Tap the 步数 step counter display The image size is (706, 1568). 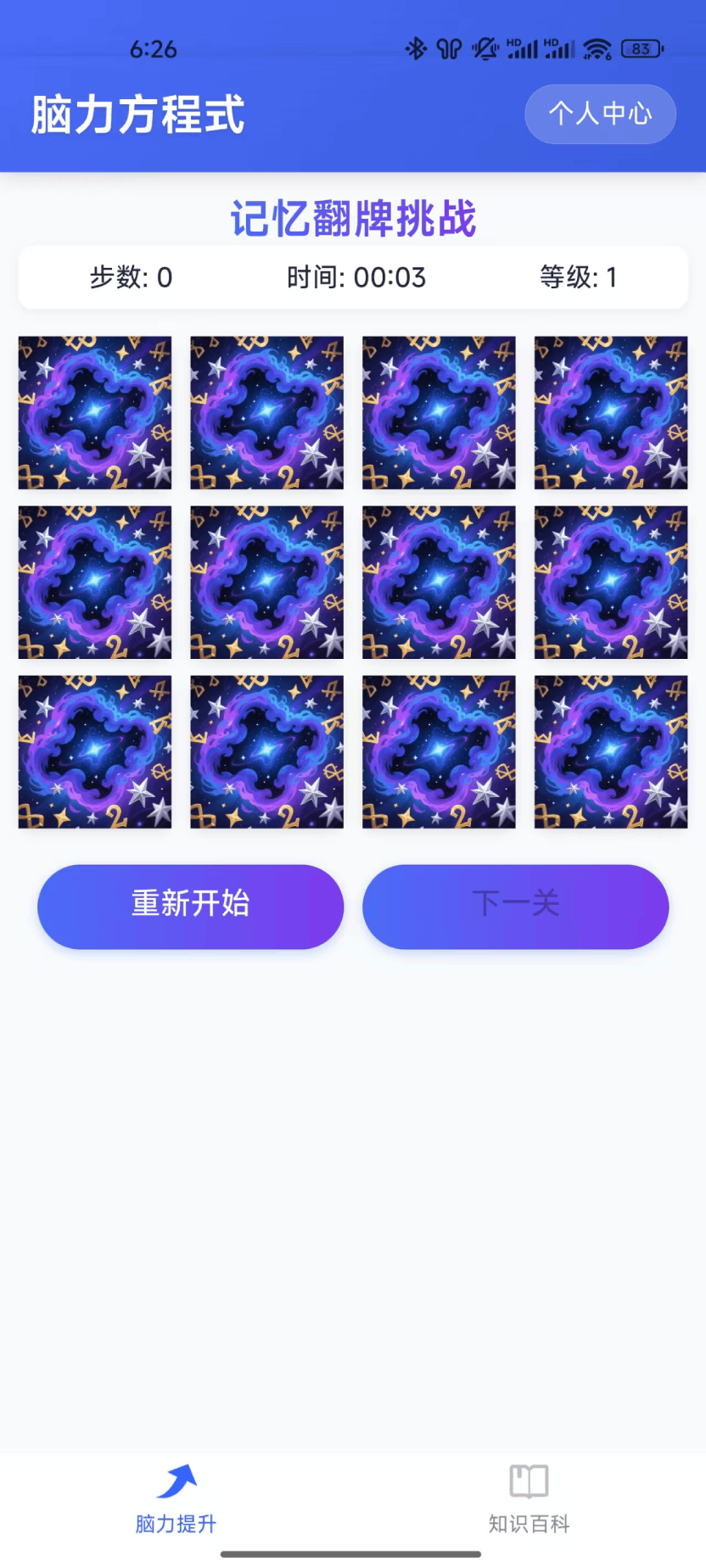(x=132, y=276)
